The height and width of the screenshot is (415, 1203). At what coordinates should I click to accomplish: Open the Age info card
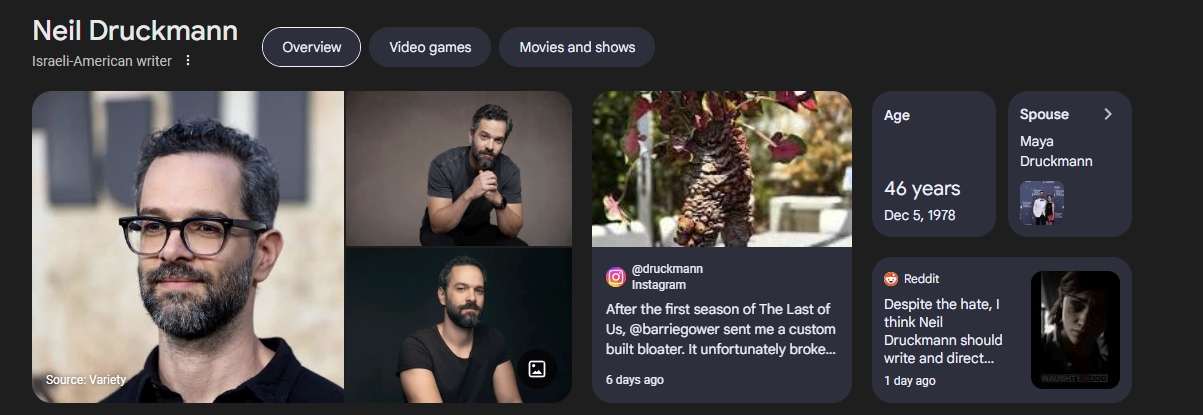tap(933, 164)
